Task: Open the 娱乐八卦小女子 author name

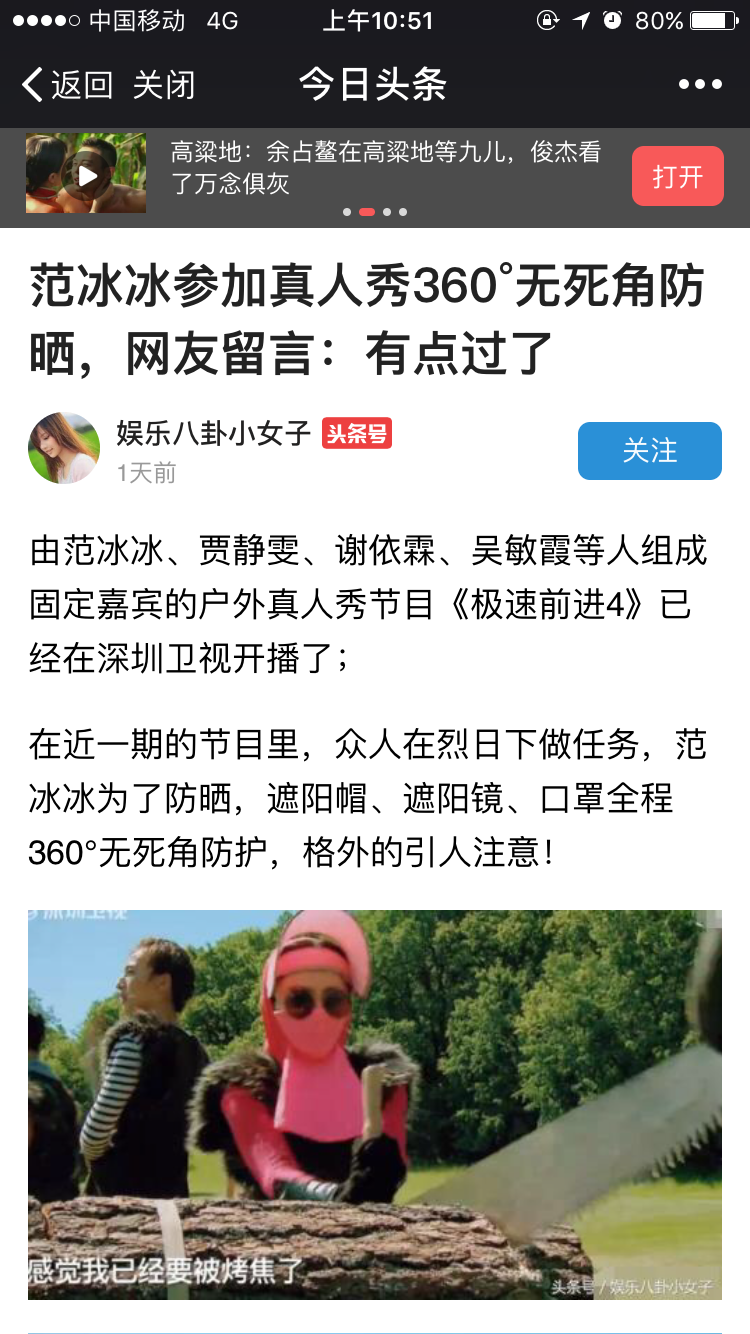Action: coord(214,433)
